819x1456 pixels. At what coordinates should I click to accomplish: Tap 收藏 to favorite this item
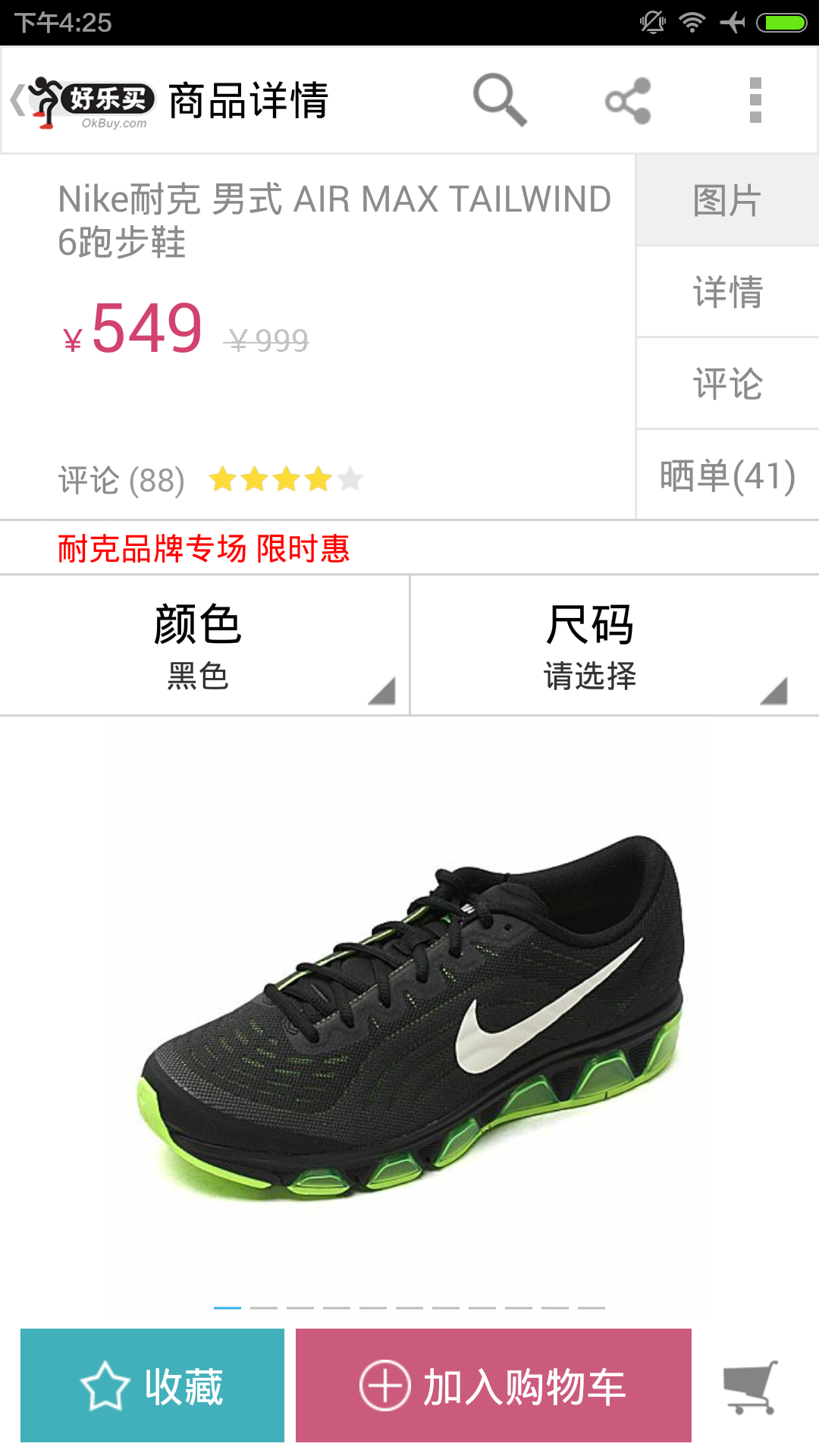152,1385
